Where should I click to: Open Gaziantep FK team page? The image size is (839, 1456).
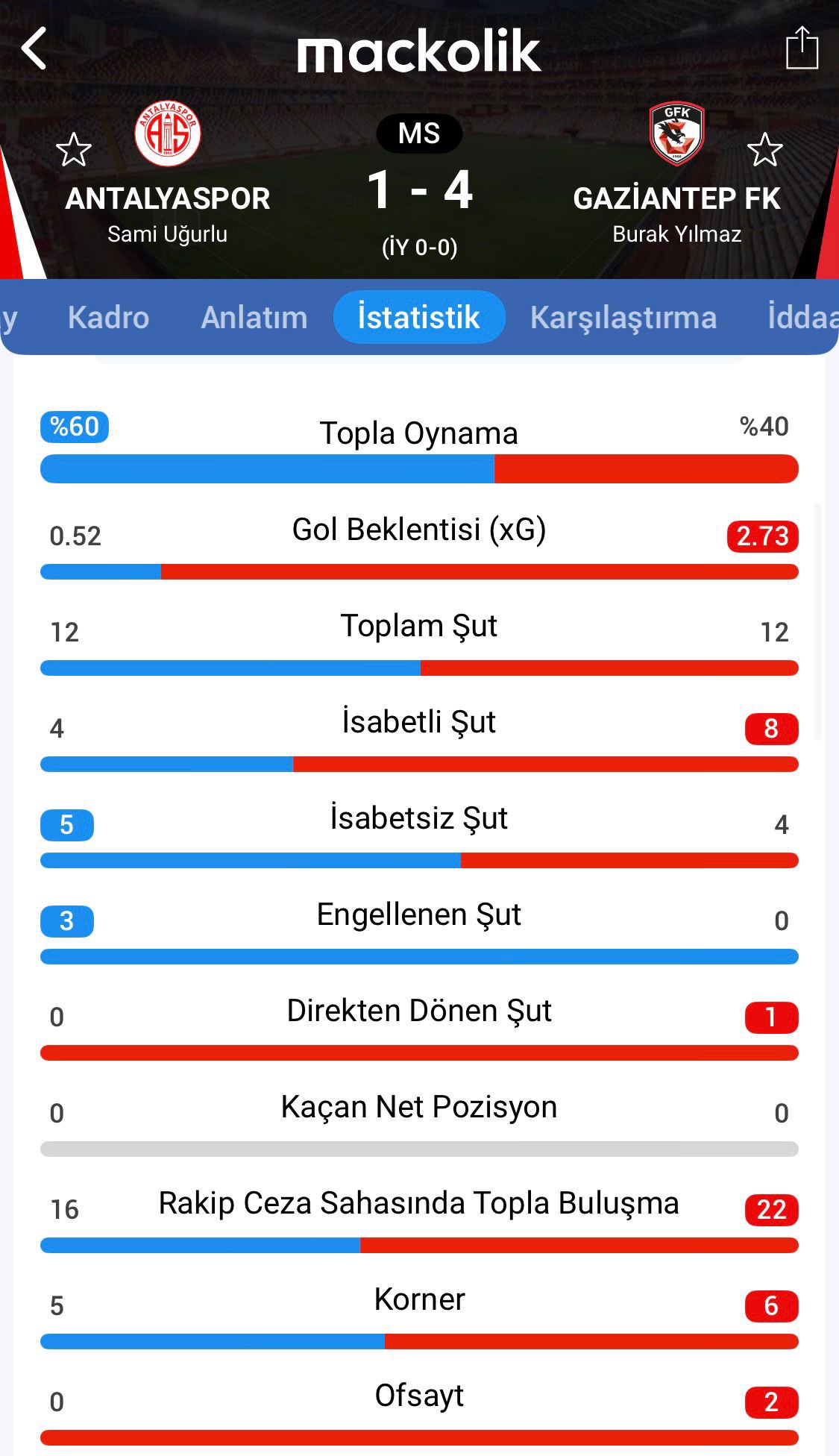coord(676,135)
